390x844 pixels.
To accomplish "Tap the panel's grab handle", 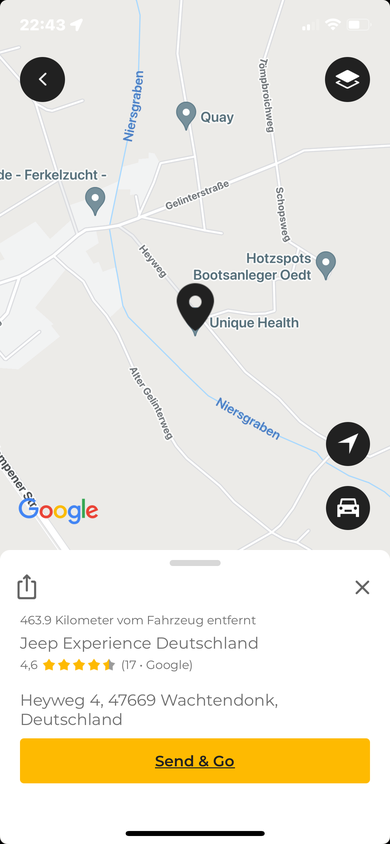I will (x=195, y=563).
